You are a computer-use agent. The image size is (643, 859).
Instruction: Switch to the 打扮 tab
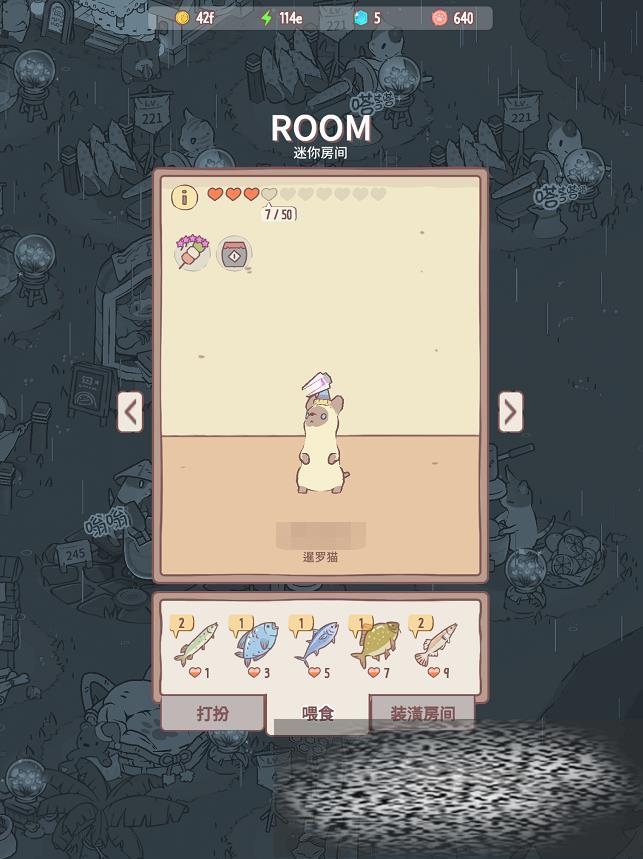(213, 714)
